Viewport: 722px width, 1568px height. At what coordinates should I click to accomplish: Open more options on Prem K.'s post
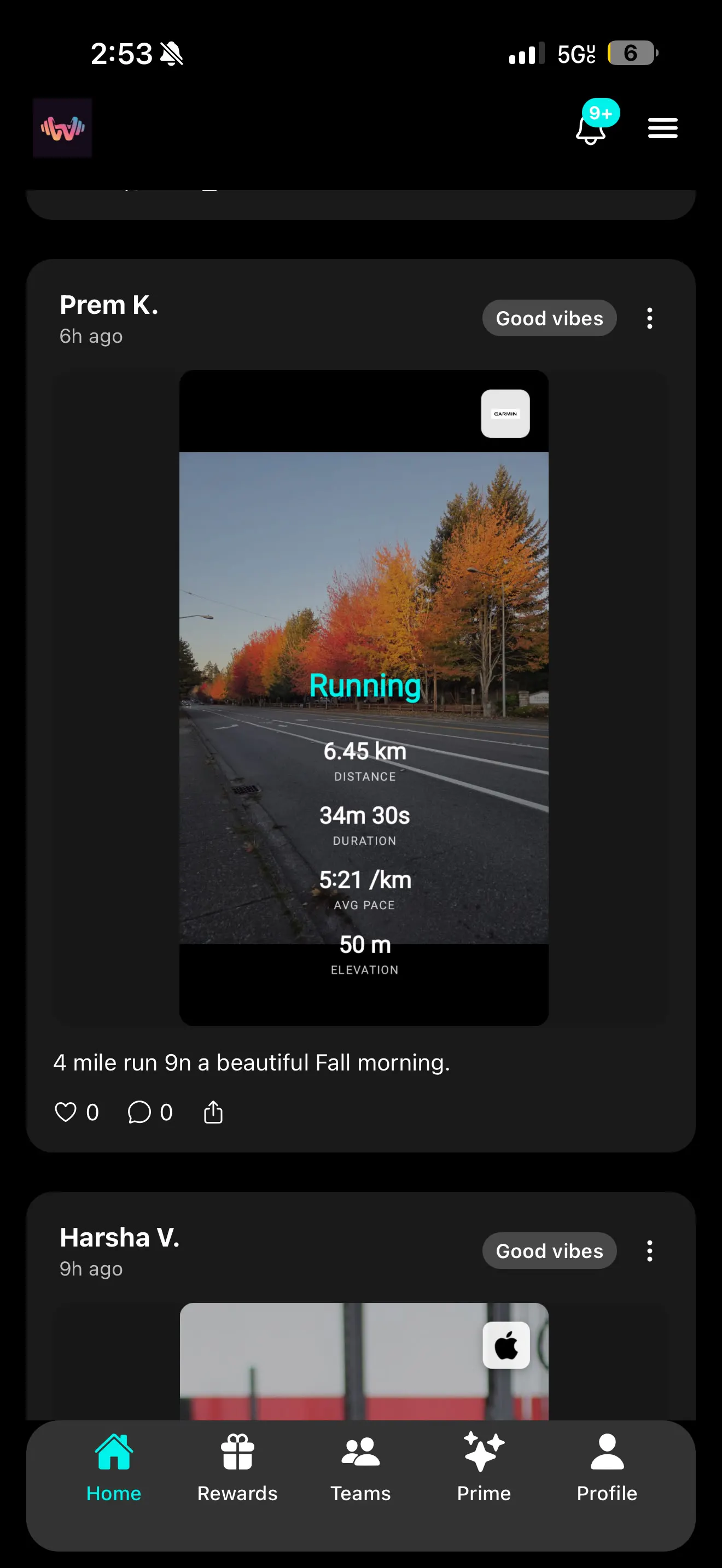(650, 318)
